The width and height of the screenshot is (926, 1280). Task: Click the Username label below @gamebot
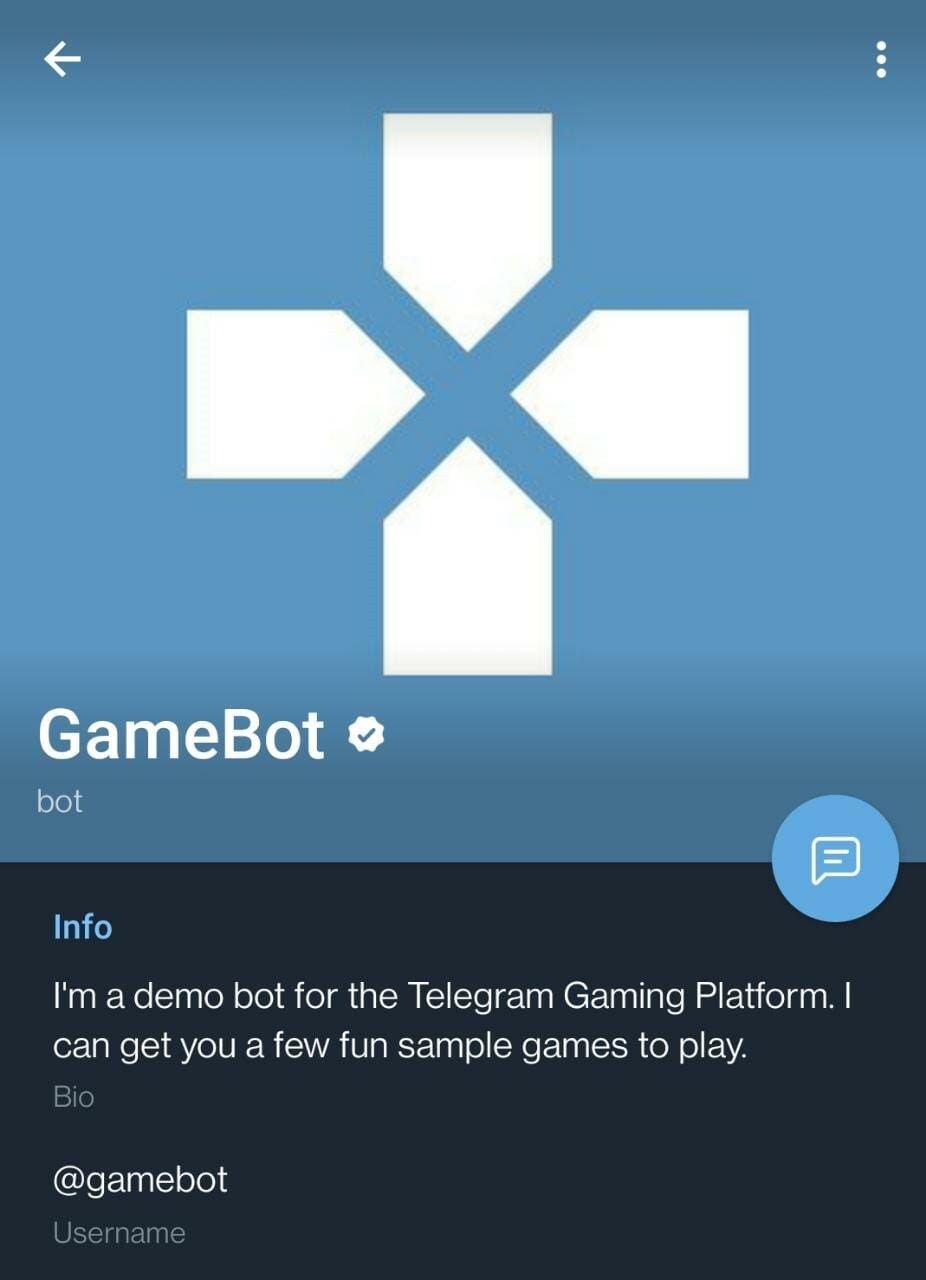118,1233
